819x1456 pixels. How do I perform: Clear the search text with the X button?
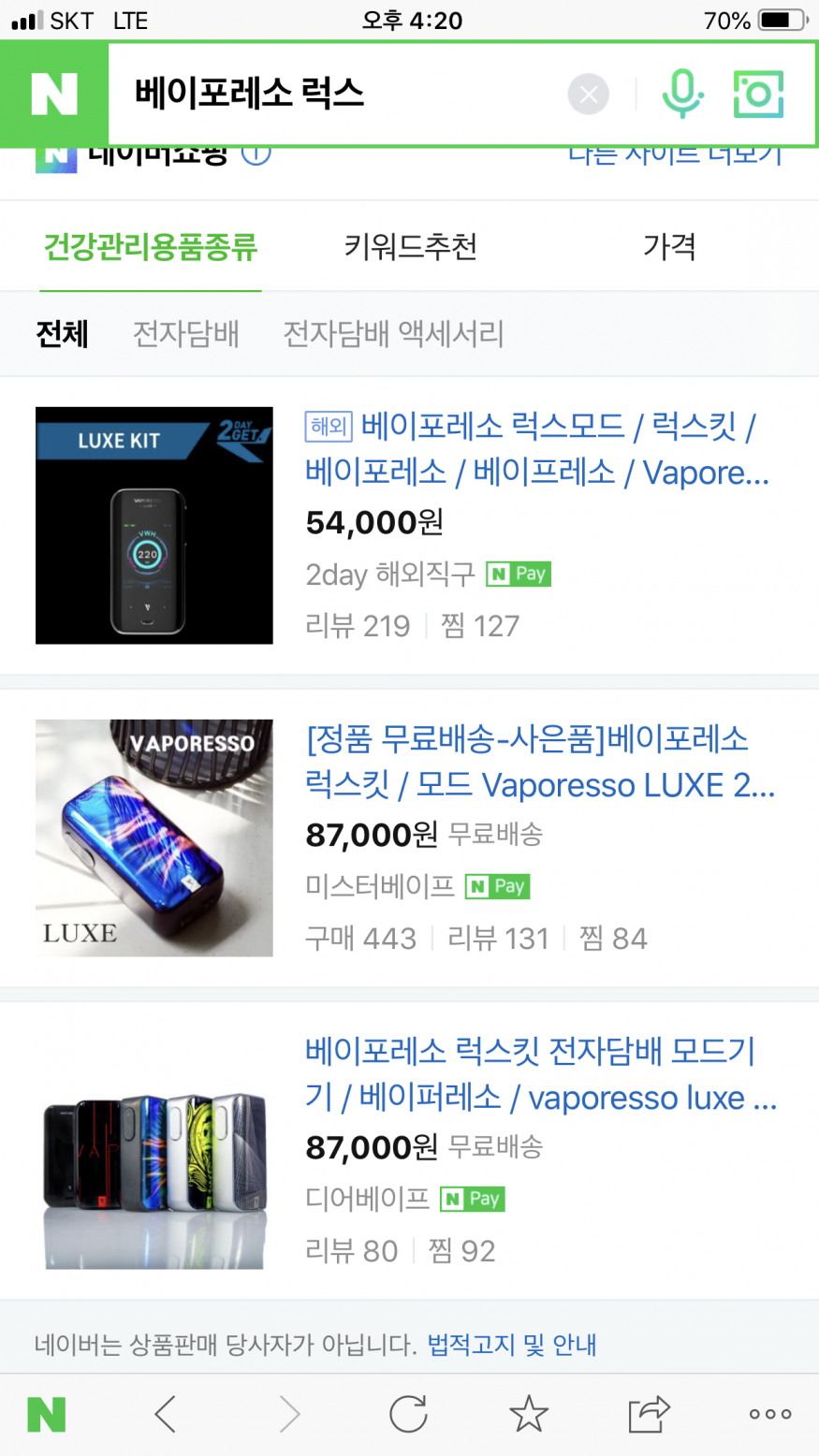pyautogui.click(x=588, y=95)
